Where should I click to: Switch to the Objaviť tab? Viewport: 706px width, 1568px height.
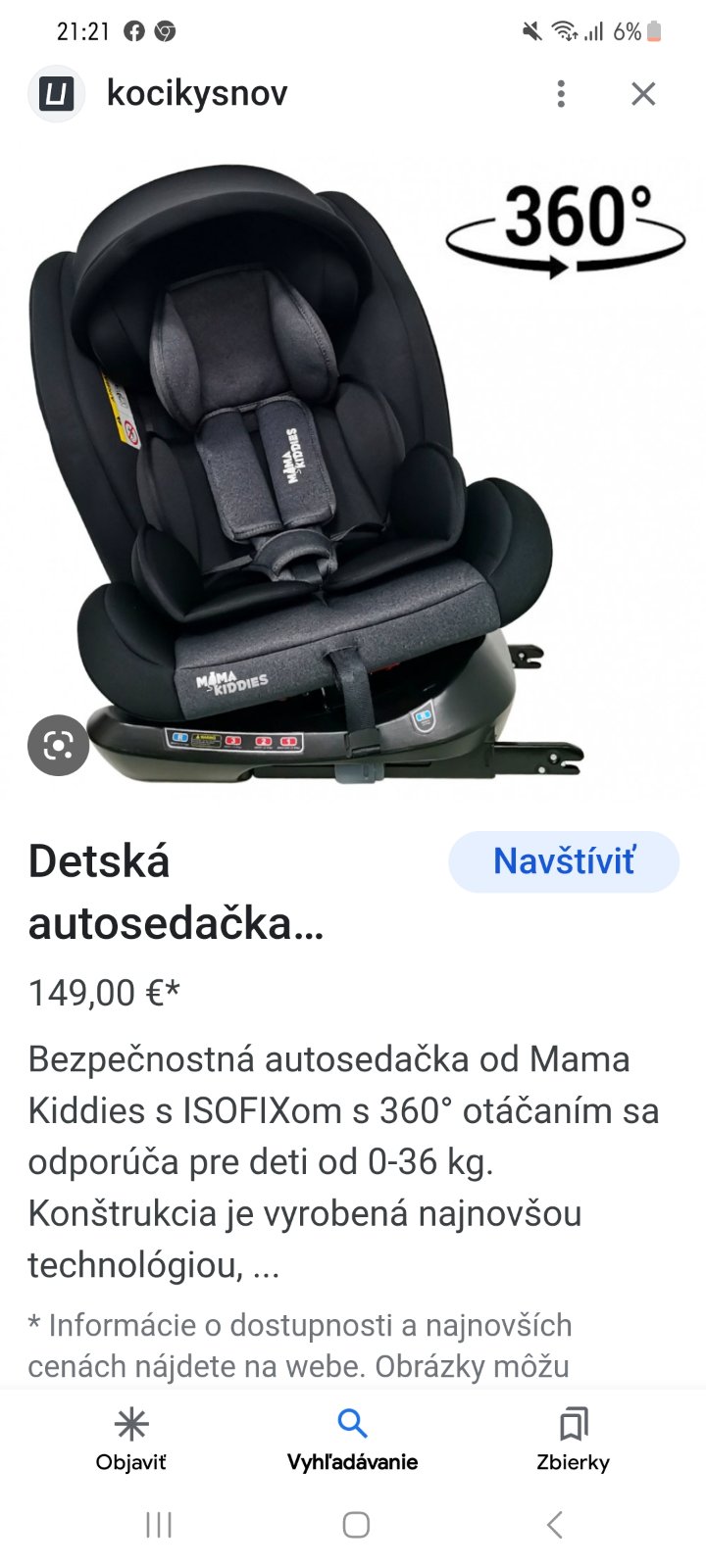tap(131, 1440)
